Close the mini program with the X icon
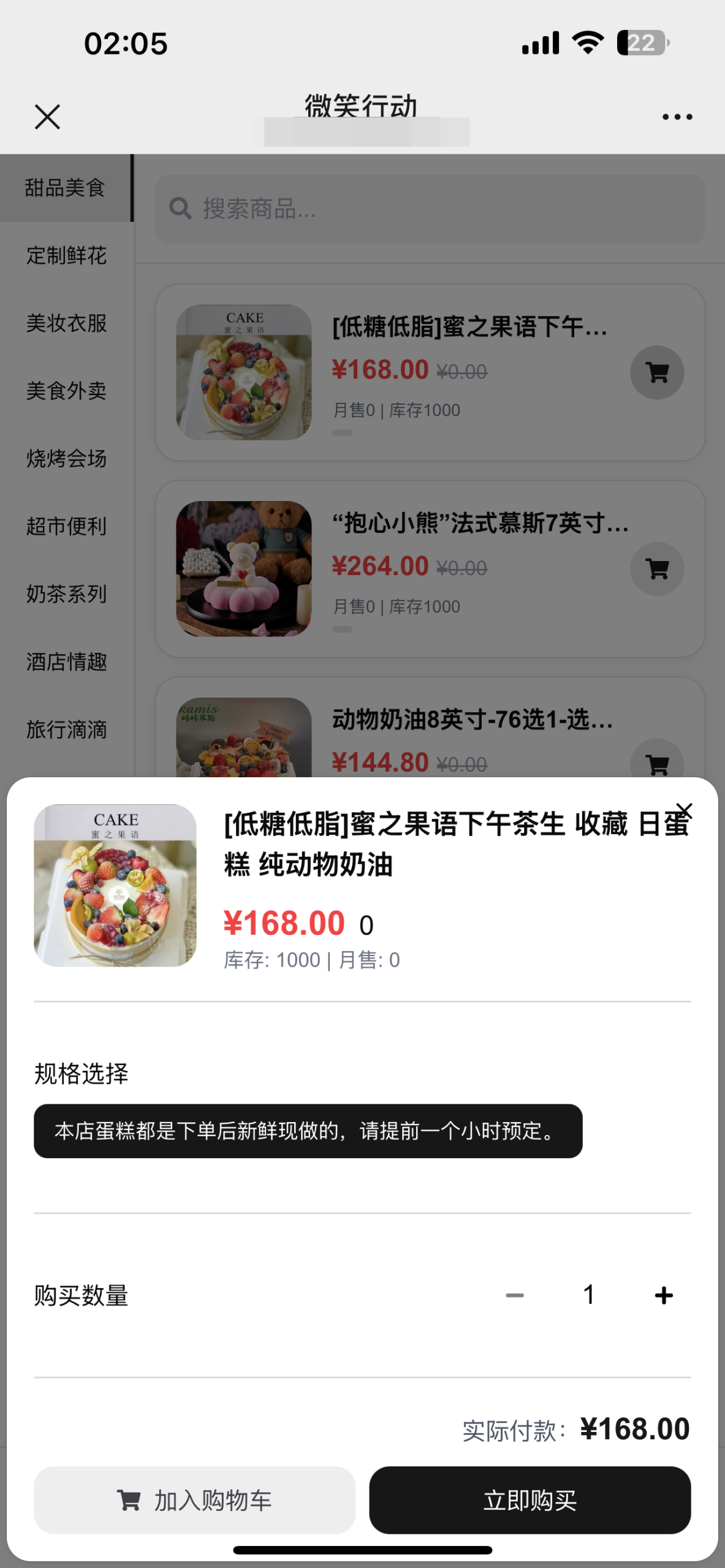Screen dimensions: 725x1568 point(47,116)
